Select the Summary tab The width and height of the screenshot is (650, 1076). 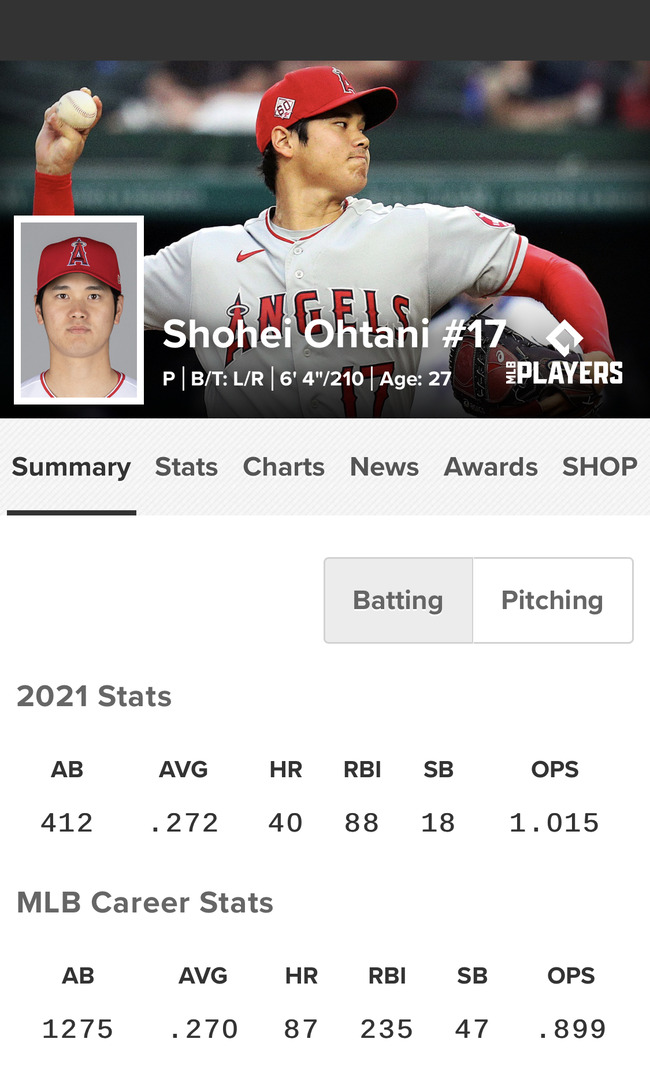[71, 467]
